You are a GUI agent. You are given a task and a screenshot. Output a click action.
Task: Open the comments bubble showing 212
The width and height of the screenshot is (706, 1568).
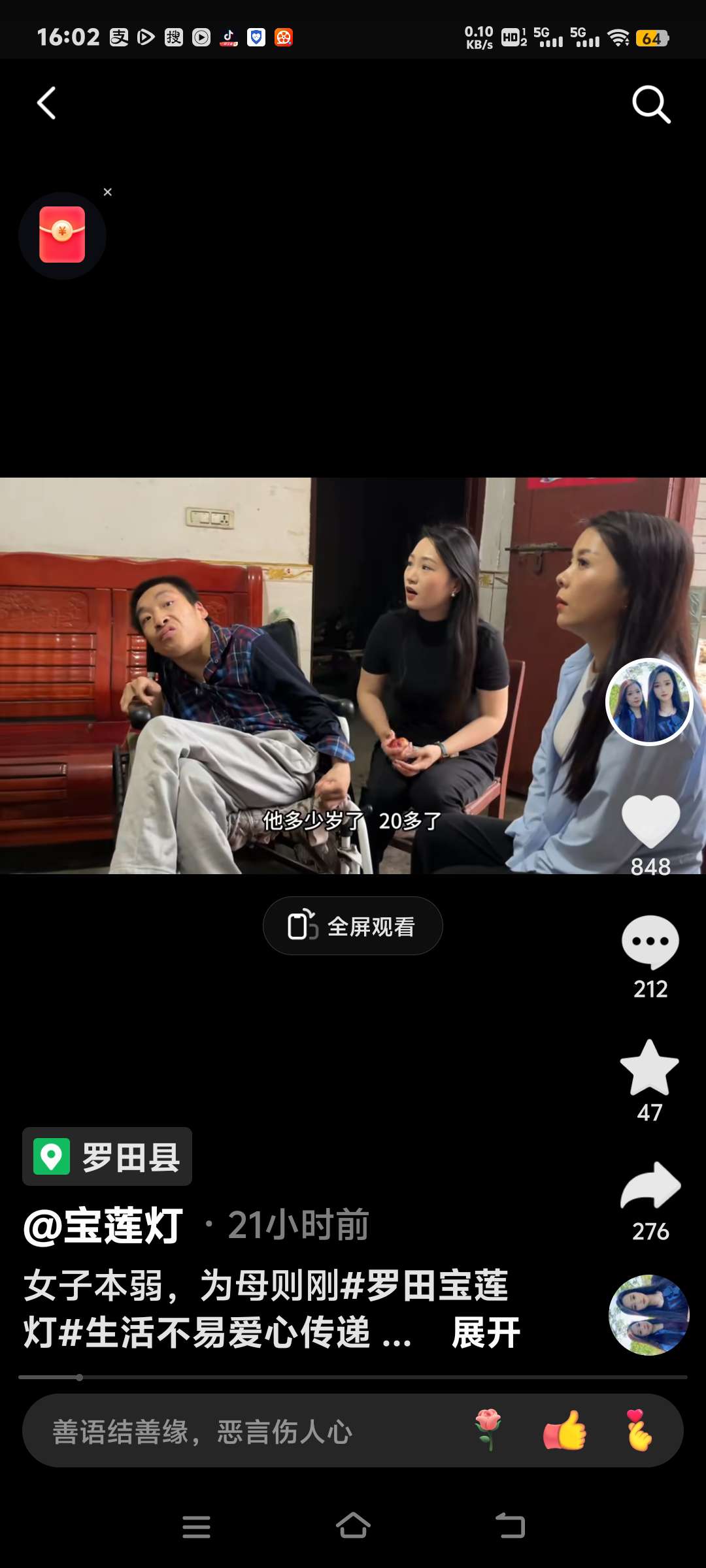click(x=650, y=942)
